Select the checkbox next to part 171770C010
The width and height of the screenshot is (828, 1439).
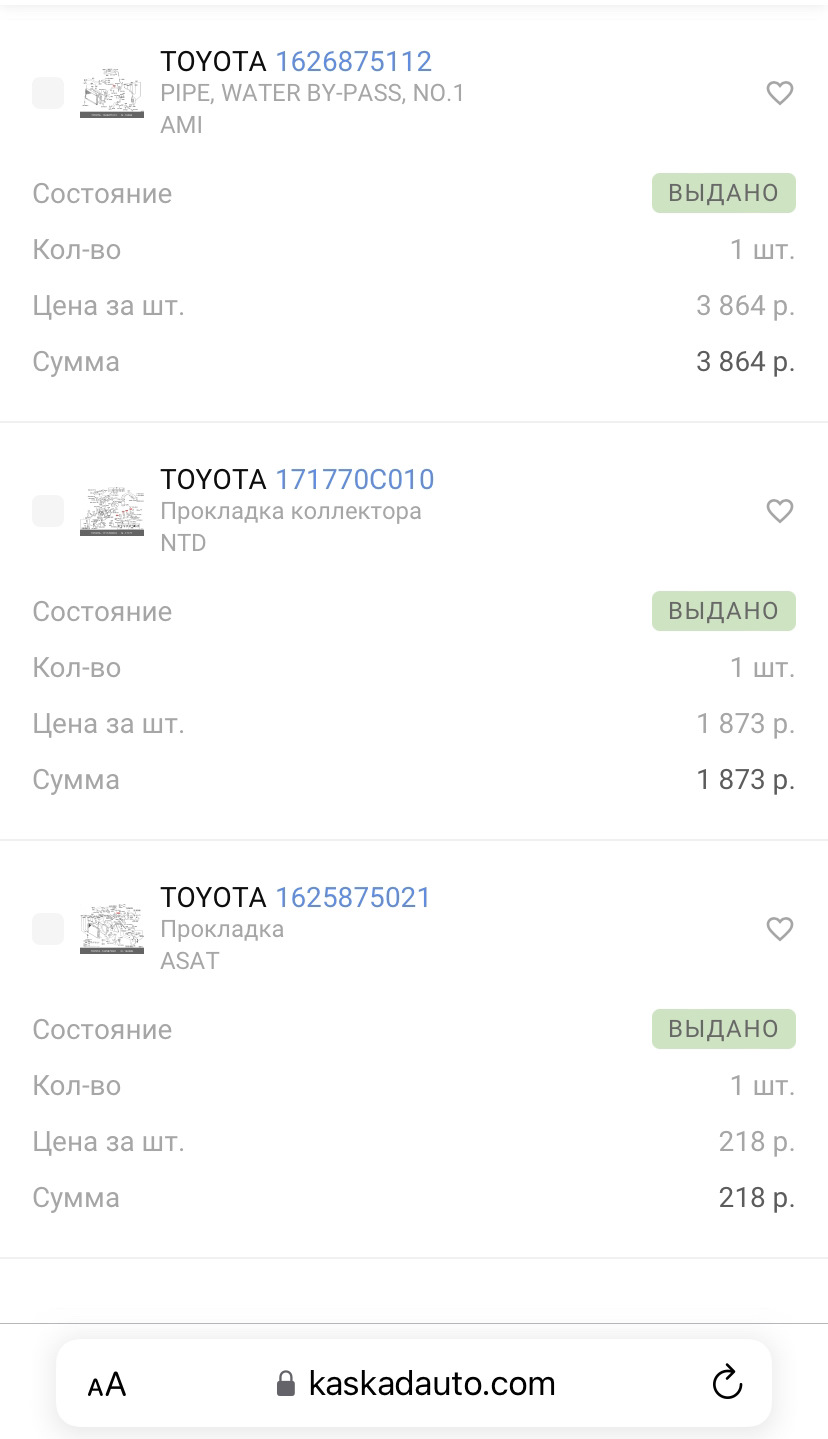[47, 511]
